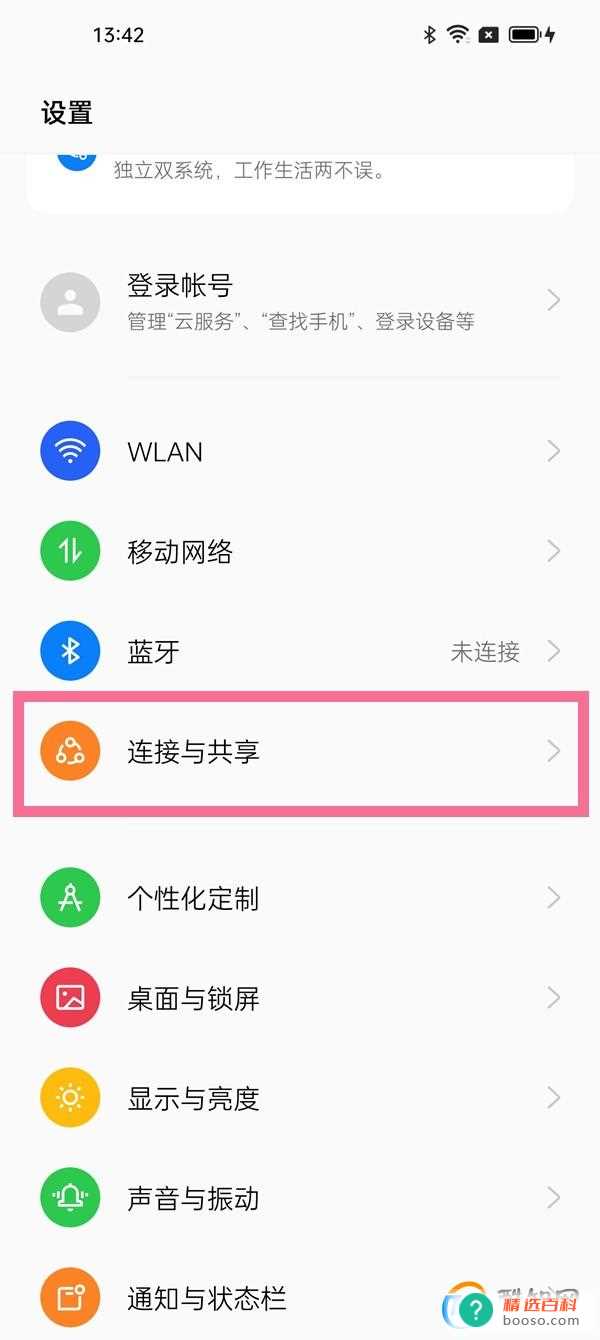Open 桌面与锁屏 home and lock screen
Image resolution: width=600 pixels, height=1340 pixels.
point(300,998)
